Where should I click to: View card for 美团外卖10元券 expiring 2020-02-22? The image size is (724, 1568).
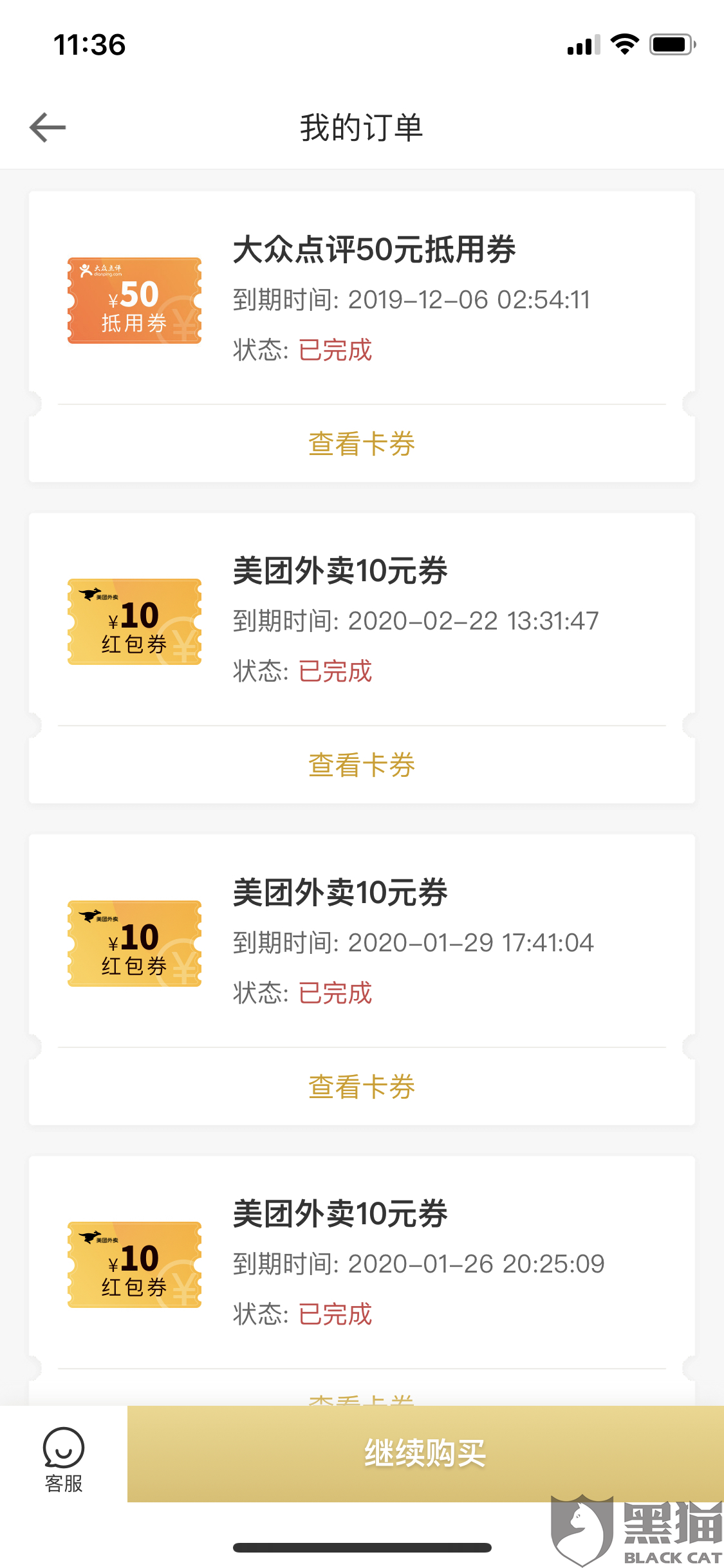tap(362, 765)
